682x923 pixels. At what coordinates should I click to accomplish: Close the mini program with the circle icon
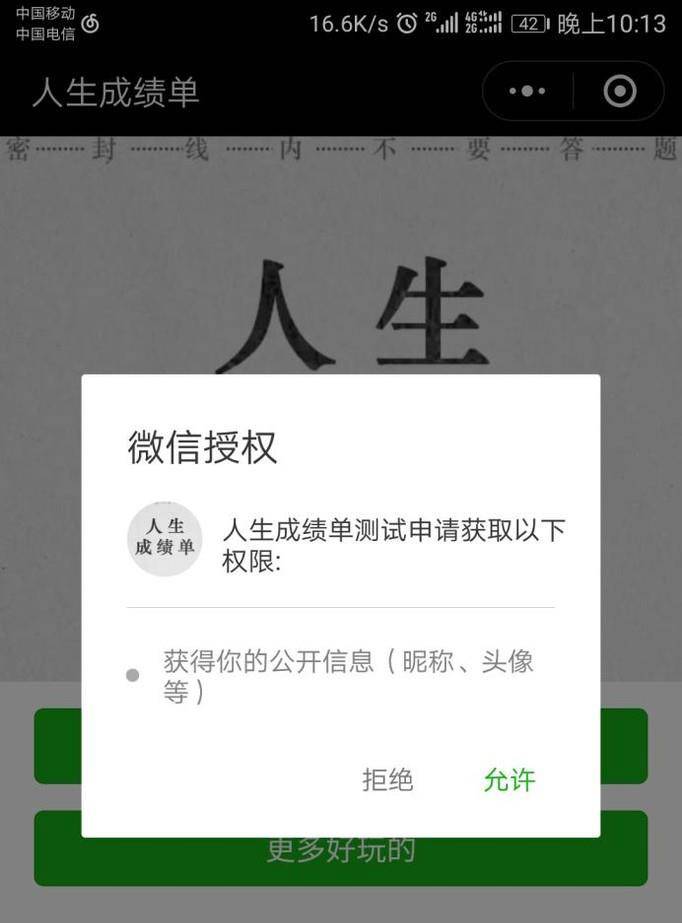coord(620,92)
